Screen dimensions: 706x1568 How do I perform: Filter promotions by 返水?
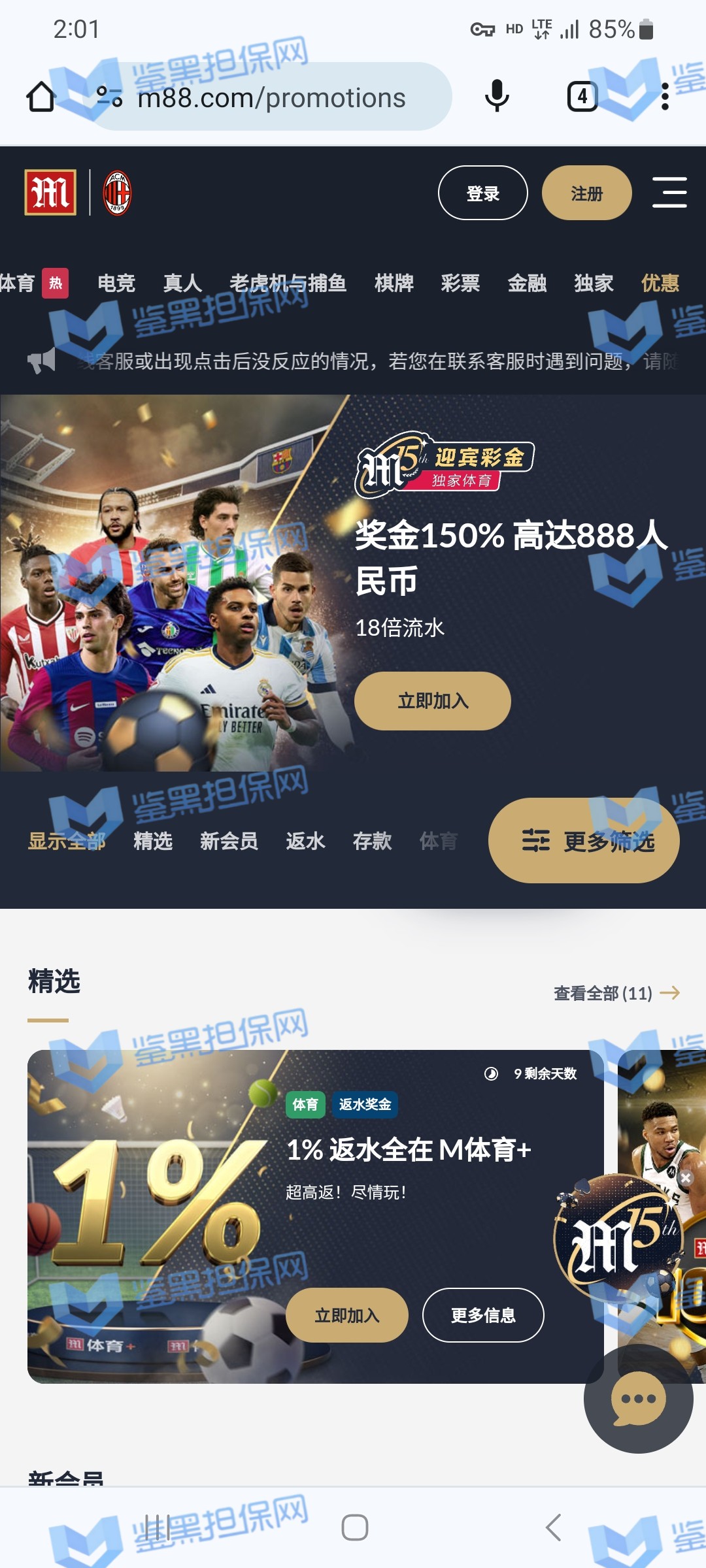[x=305, y=841]
